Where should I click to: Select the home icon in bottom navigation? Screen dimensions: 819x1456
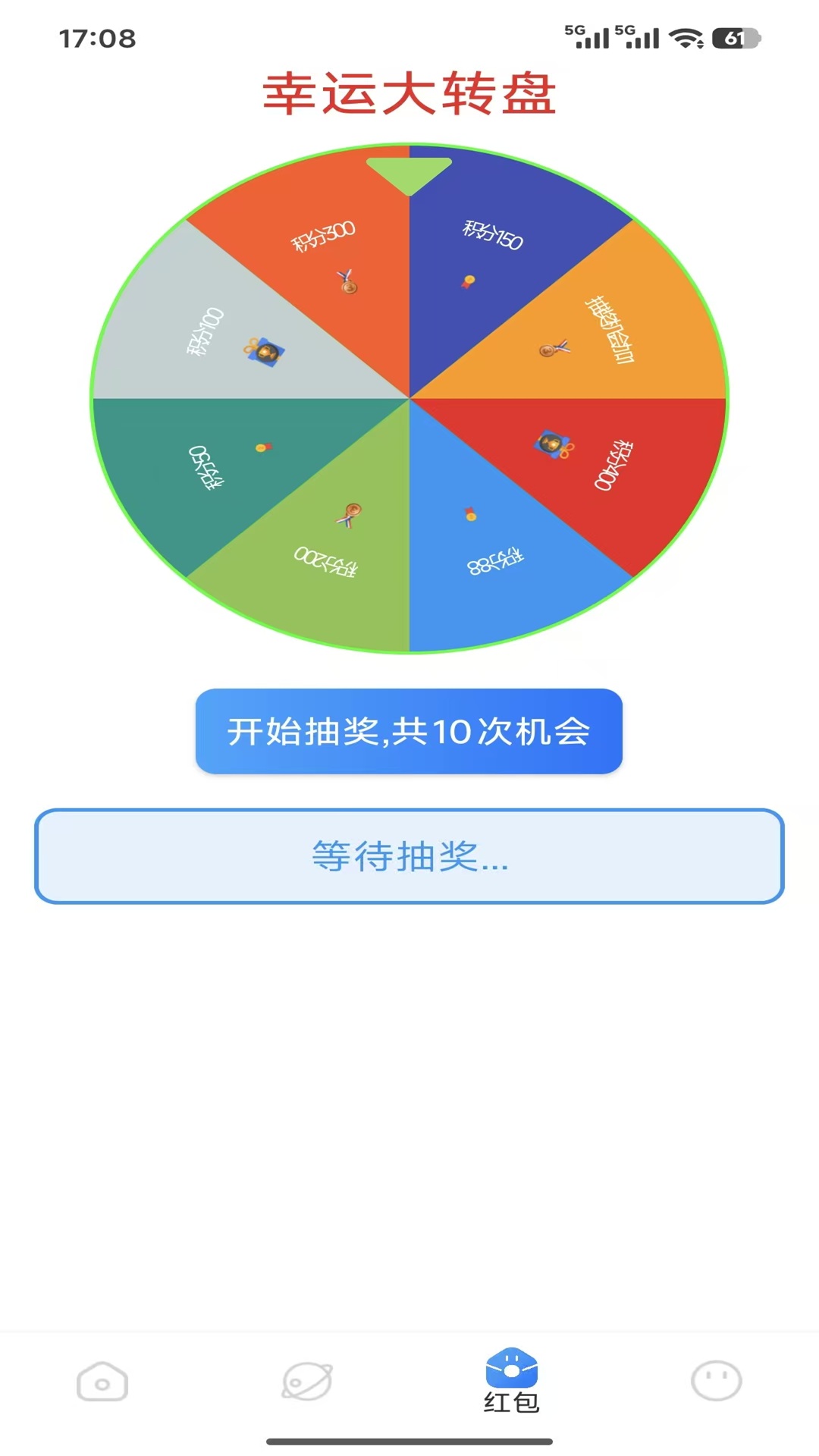tap(101, 1382)
